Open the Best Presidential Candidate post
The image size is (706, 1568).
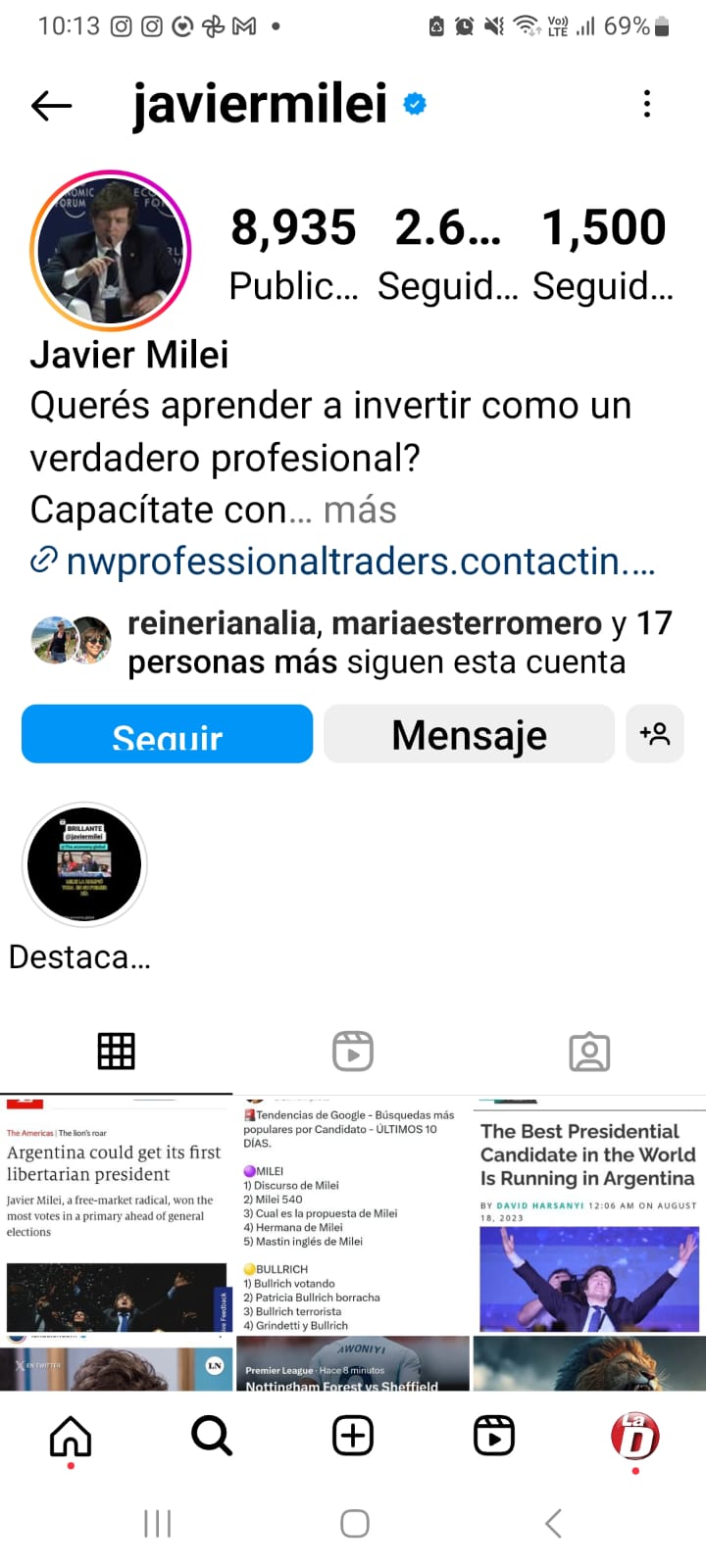[588, 1213]
